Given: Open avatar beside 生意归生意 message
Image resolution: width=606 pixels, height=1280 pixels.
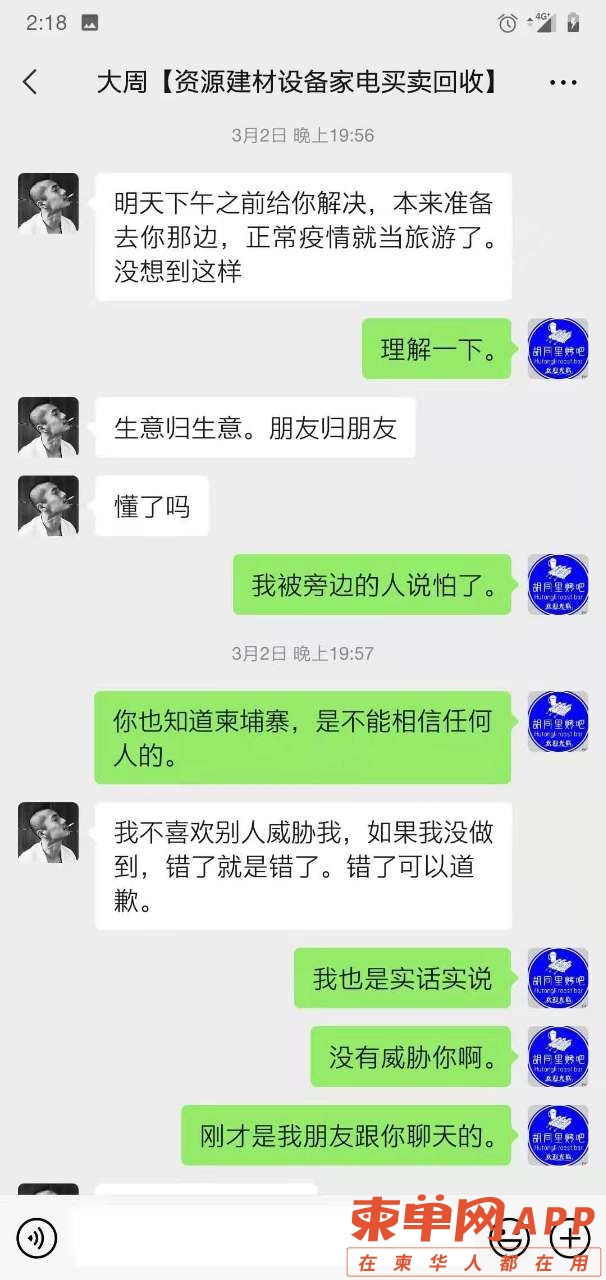Looking at the screenshot, I should pos(48,427).
